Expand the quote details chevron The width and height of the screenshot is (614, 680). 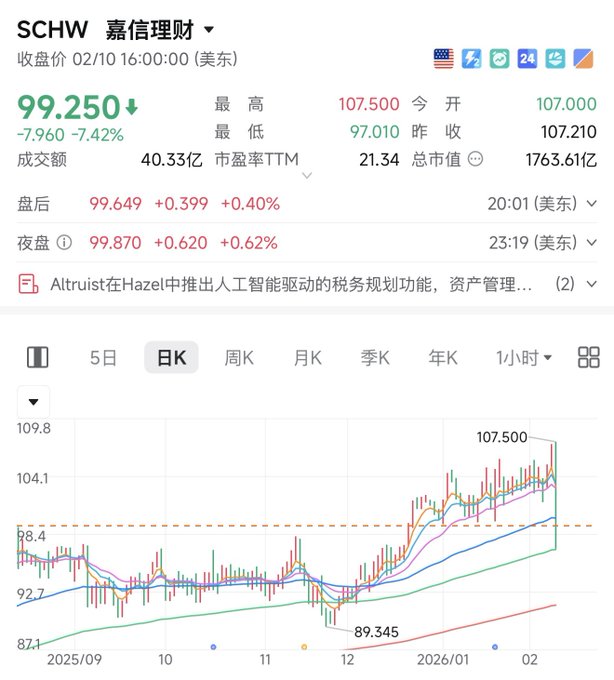click(307, 175)
